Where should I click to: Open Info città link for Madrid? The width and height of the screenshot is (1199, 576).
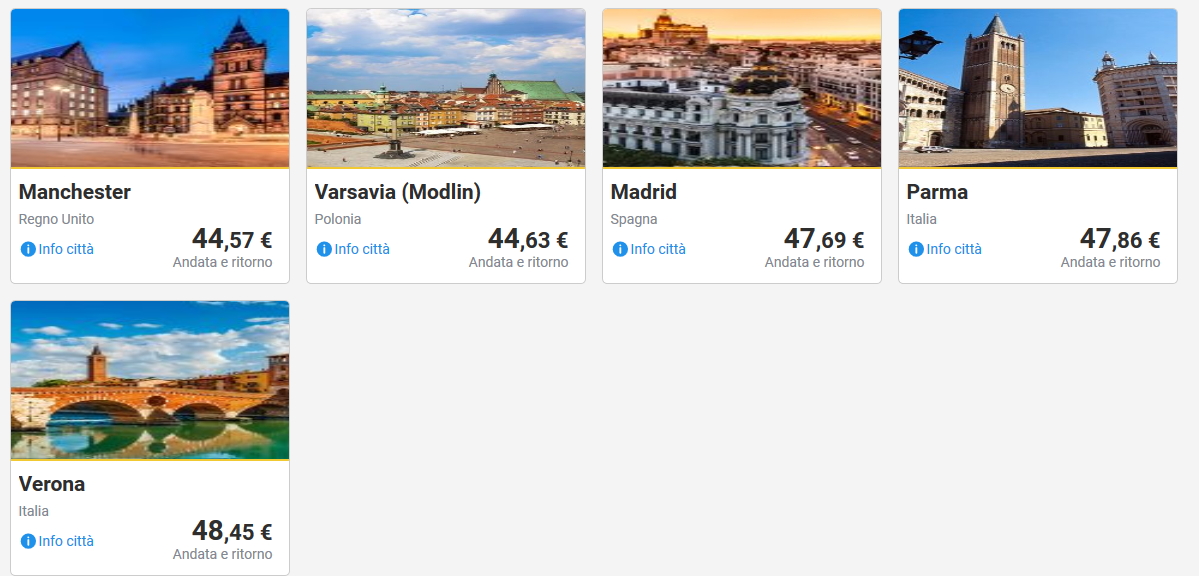tap(650, 249)
